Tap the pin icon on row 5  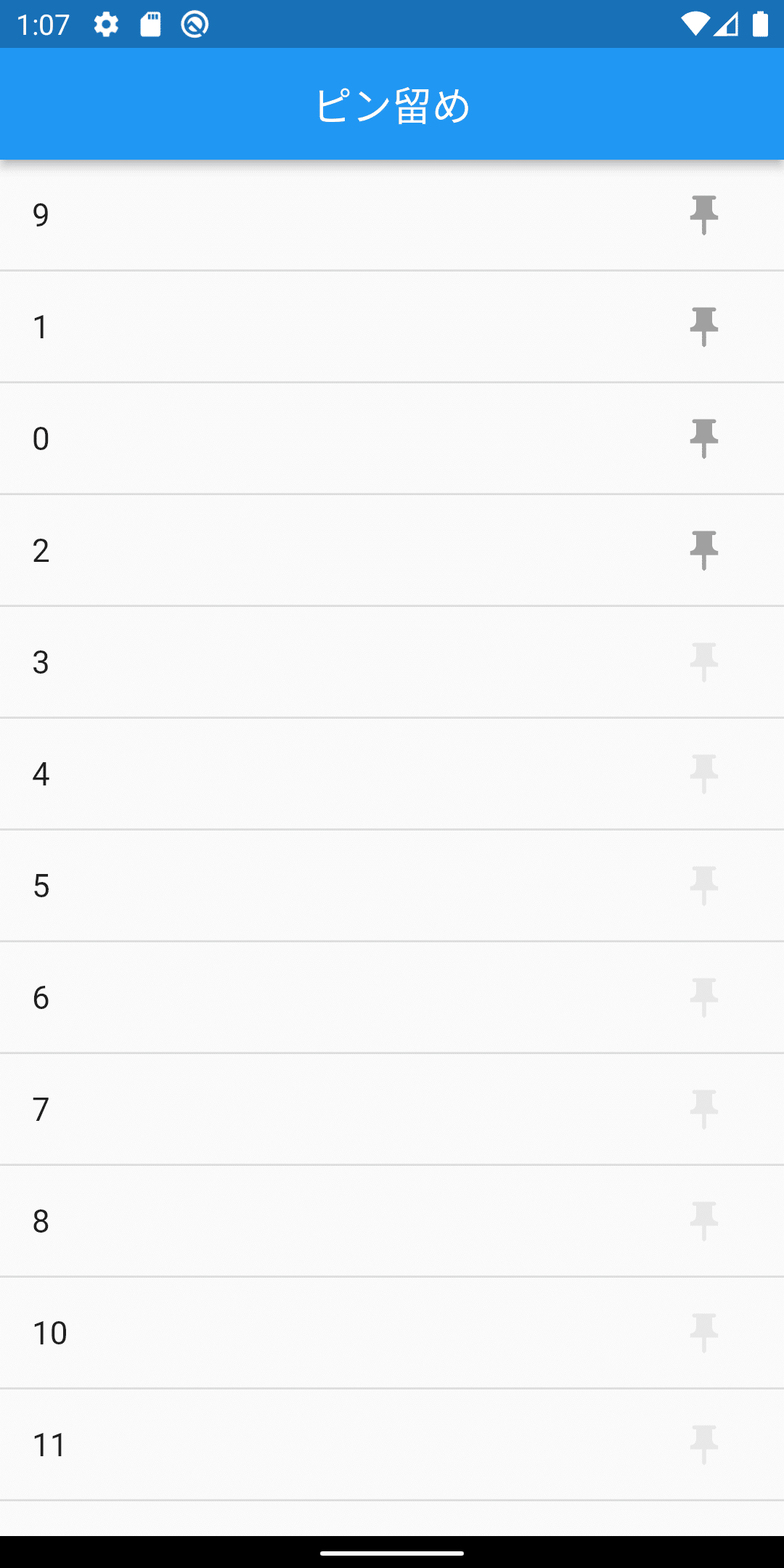[x=704, y=886]
